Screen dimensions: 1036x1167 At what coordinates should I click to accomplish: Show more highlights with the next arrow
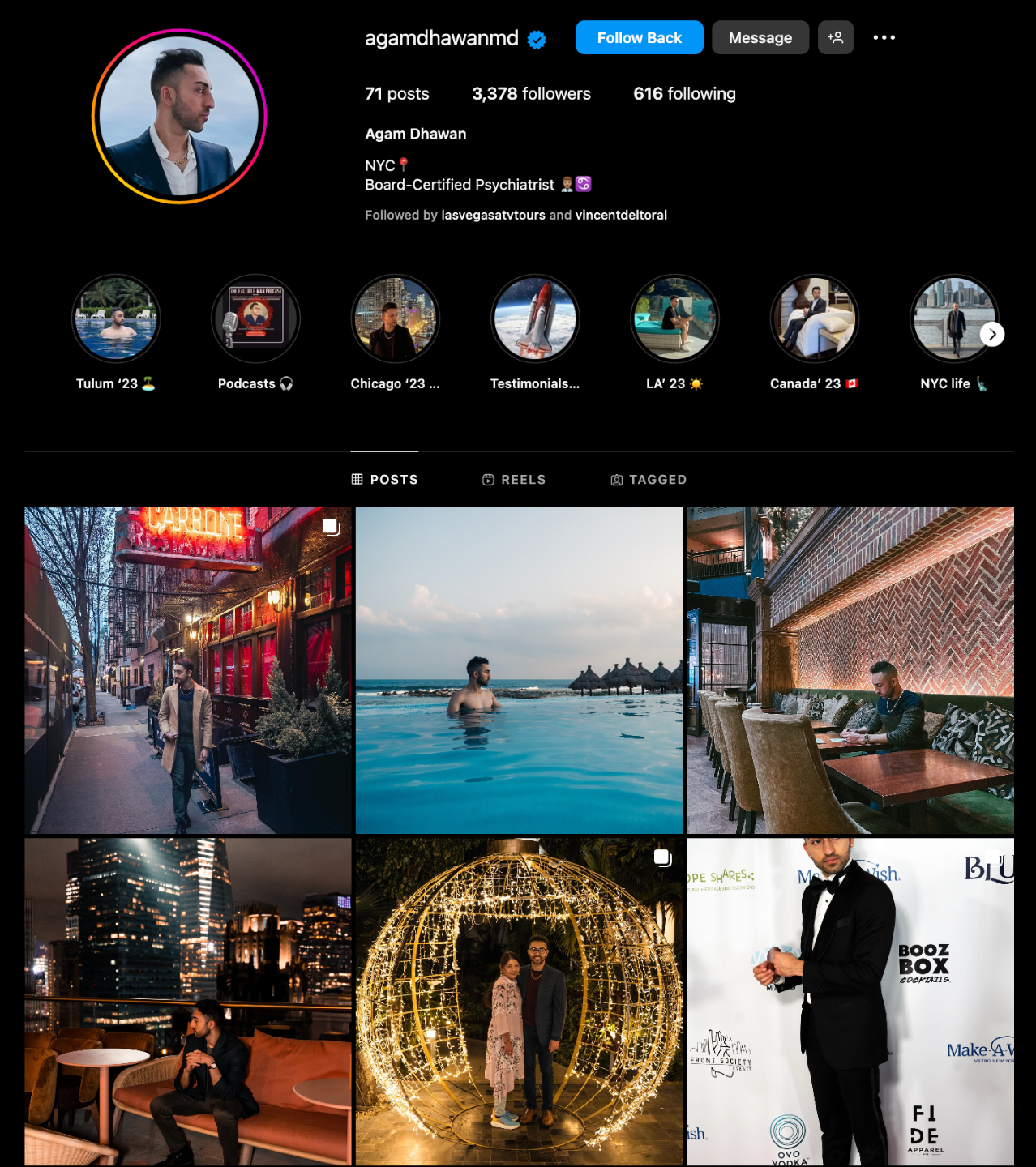[992, 334]
